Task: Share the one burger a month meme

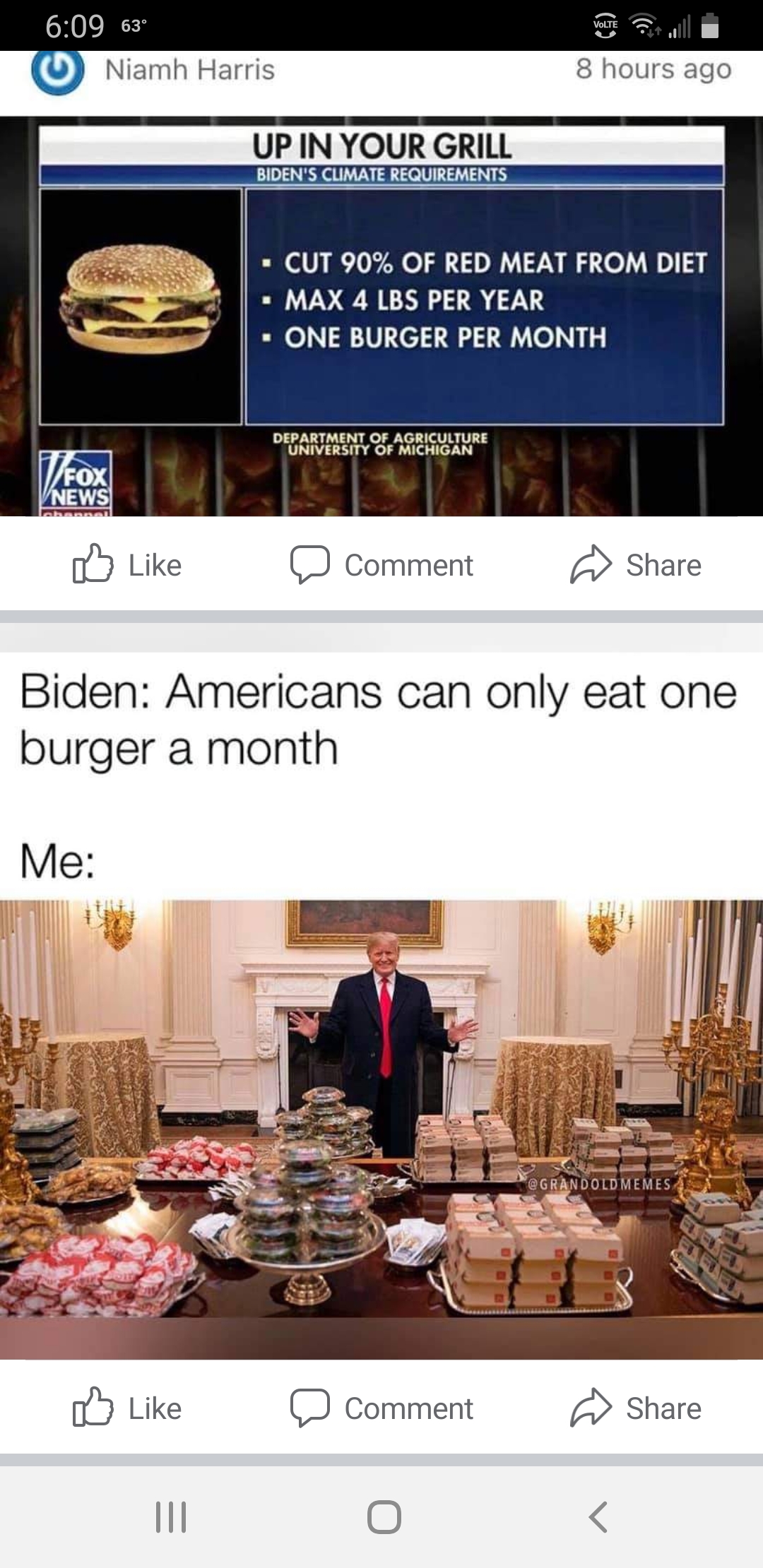Action: point(636,1408)
